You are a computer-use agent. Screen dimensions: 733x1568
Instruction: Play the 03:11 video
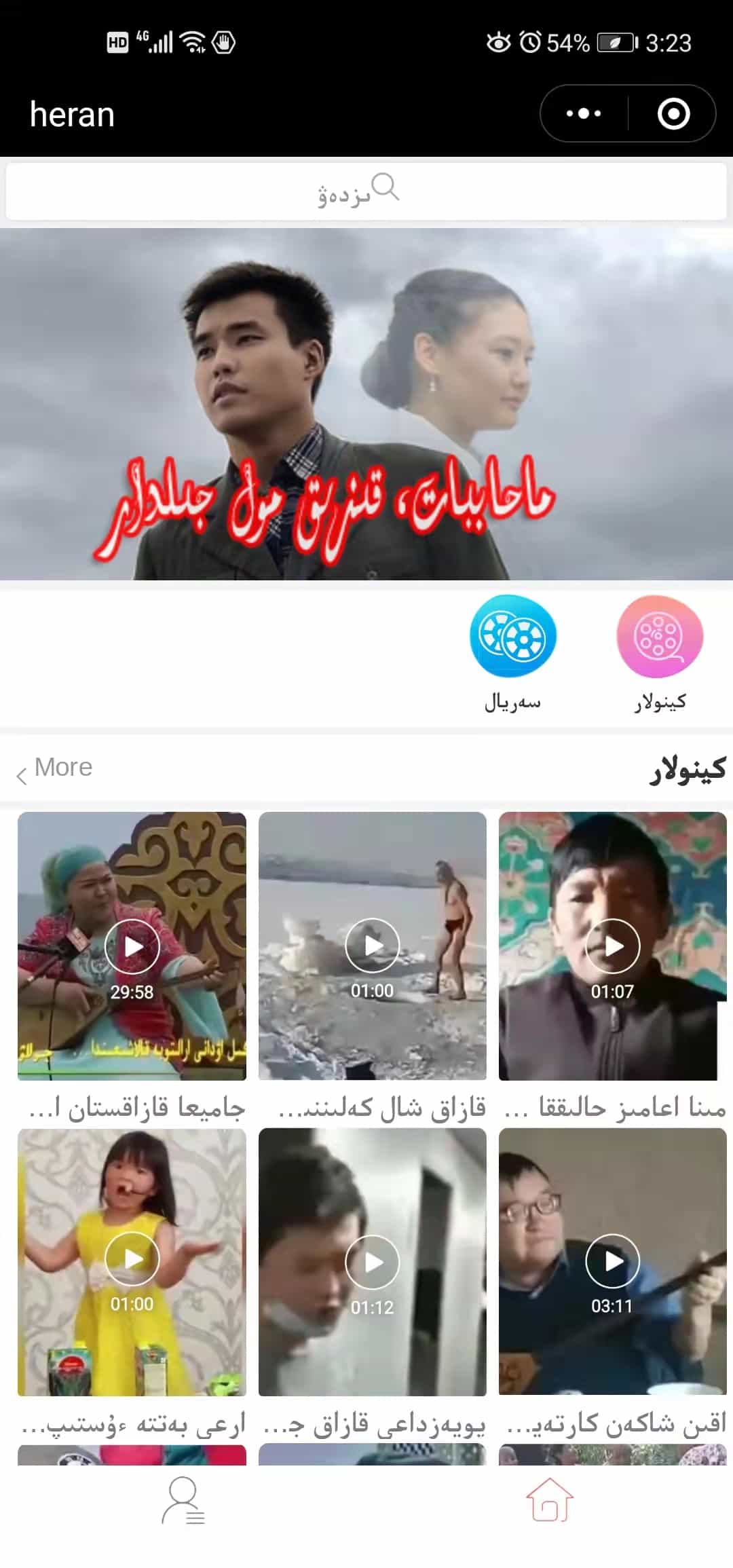613,1261
